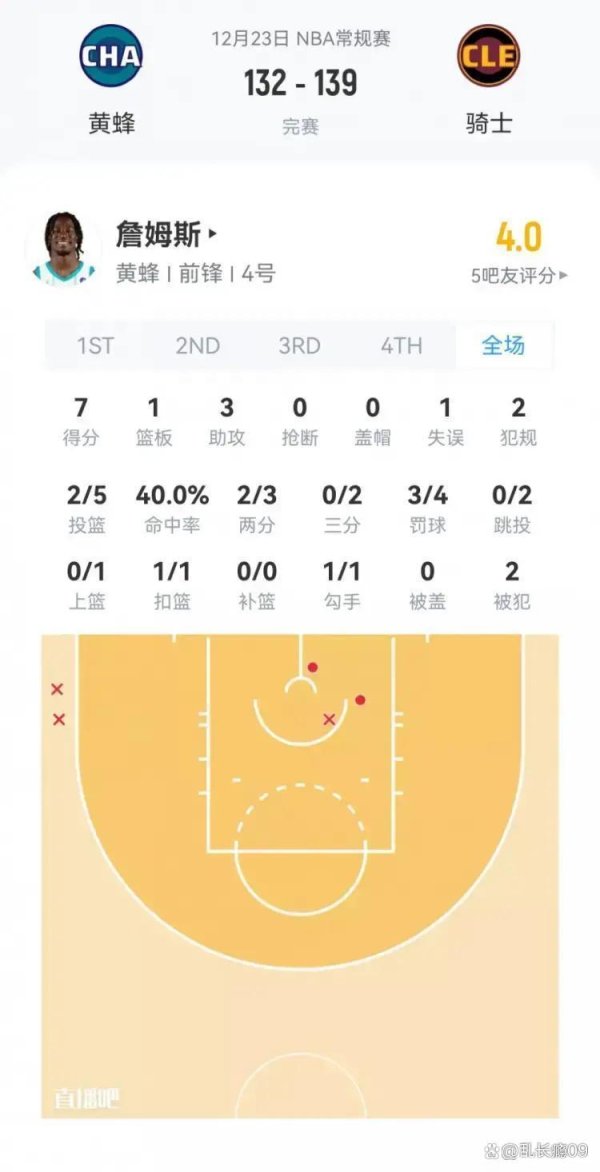This screenshot has height=1172, width=600.
Task: View the 4TH quarter tab
Action: 401,346
